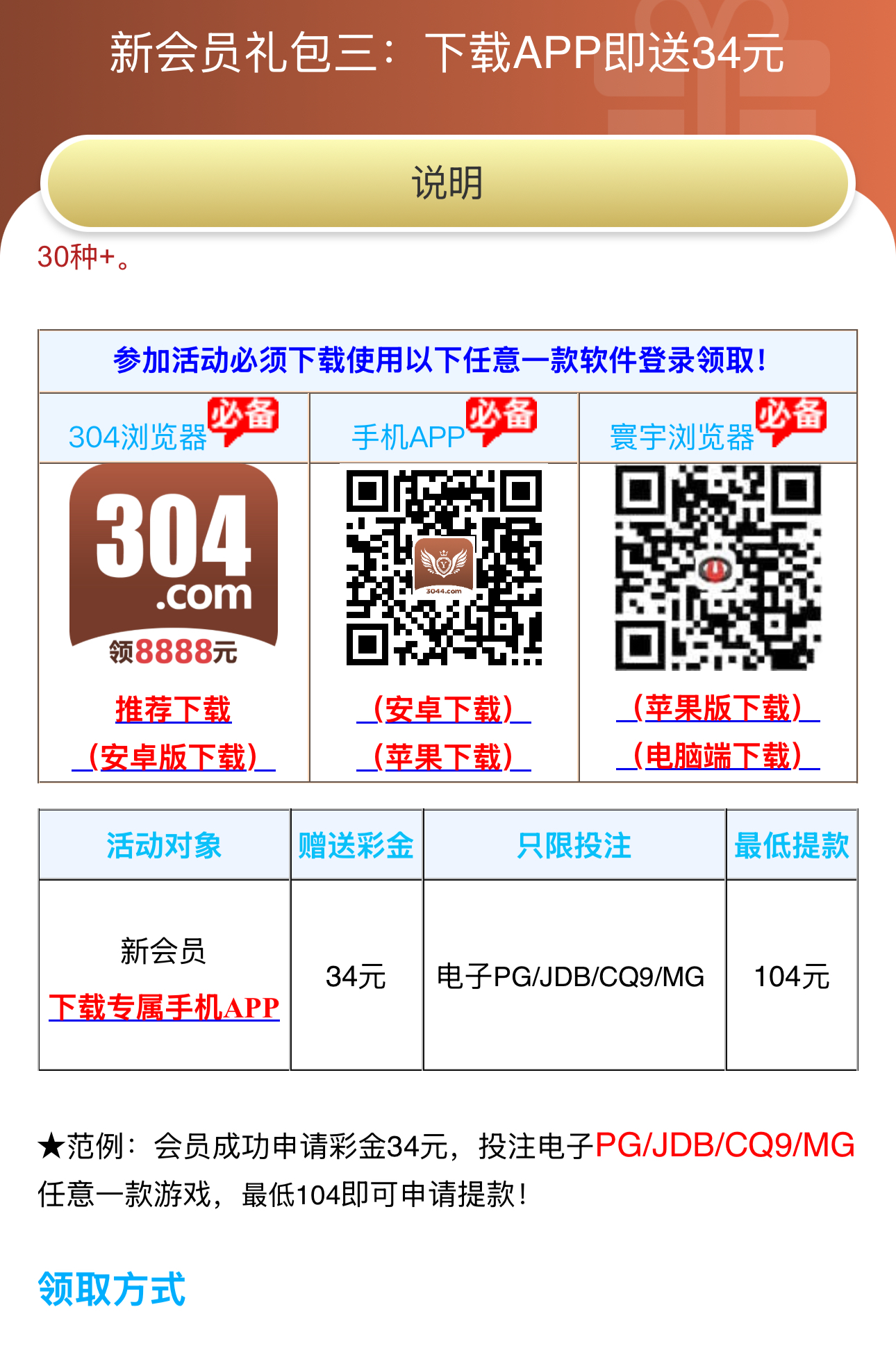Open the 安卓下载 link under 手机APP

tap(444, 709)
